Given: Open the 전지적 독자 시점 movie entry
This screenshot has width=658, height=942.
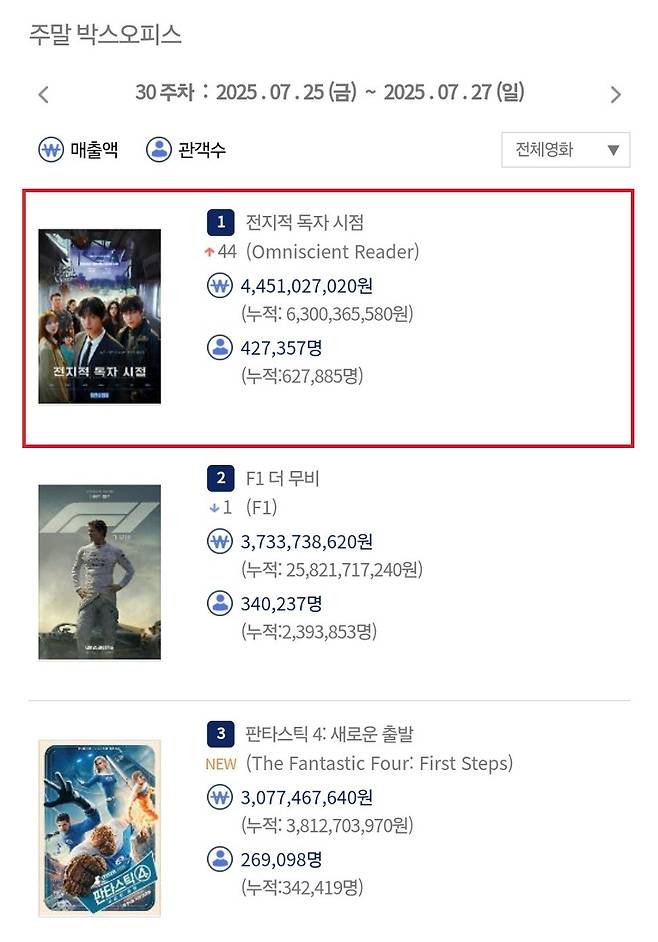Looking at the screenshot, I should [x=304, y=222].
